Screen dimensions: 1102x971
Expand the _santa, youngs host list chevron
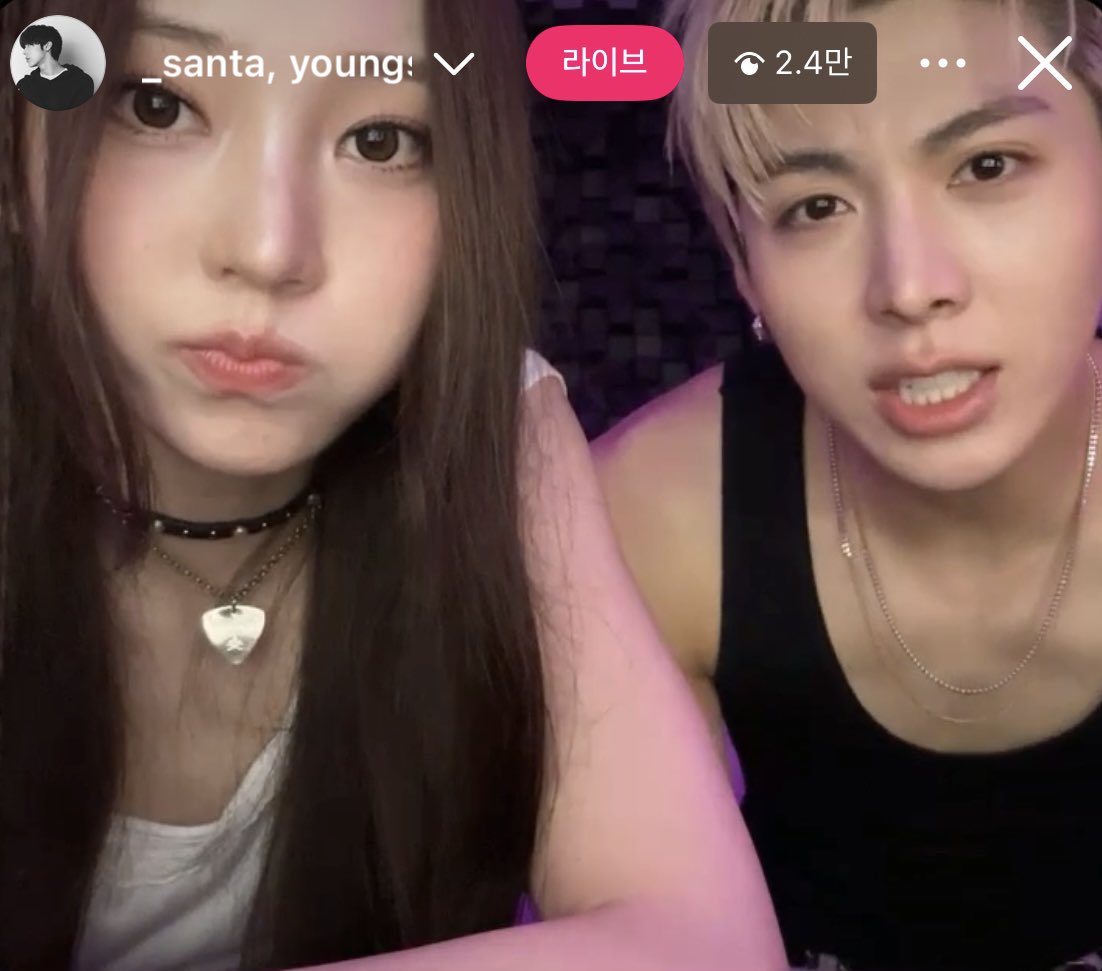[455, 65]
